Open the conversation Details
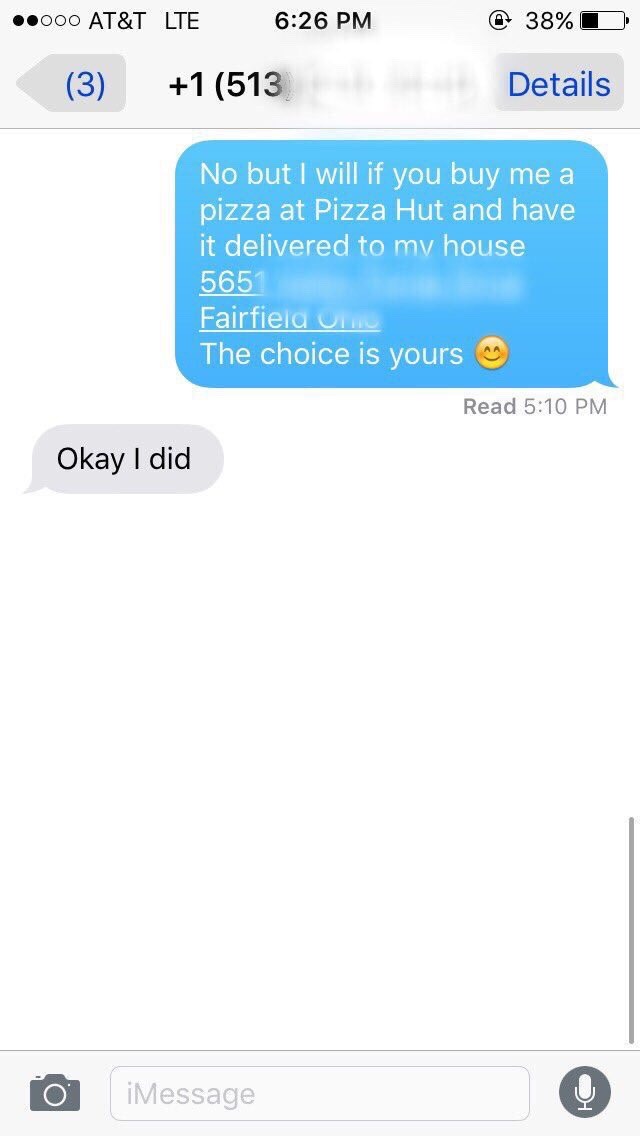This screenshot has height=1136, width=640. [558, 84]
